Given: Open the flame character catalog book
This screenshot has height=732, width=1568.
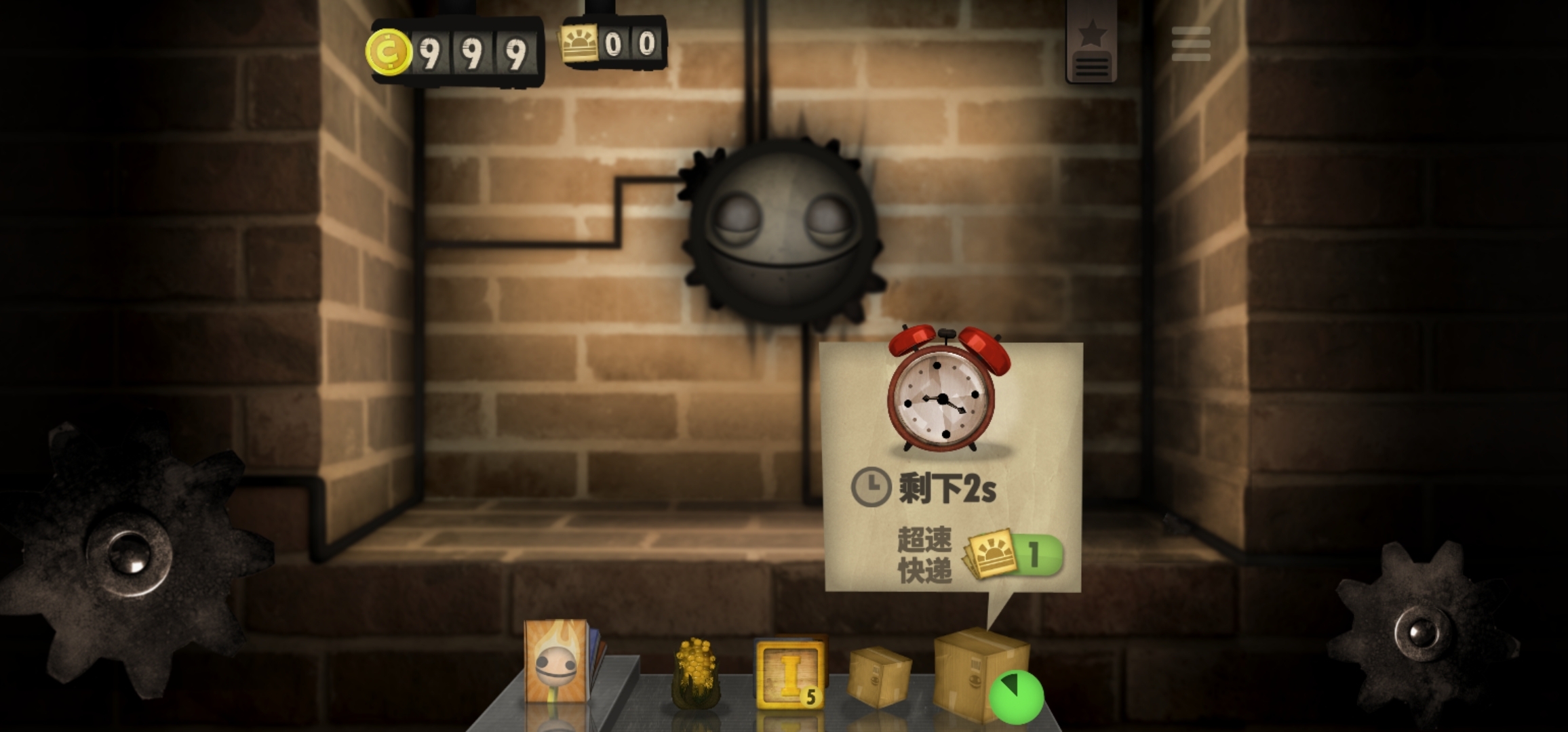Looking at the screenshot, I should click(x=558, y=661).
